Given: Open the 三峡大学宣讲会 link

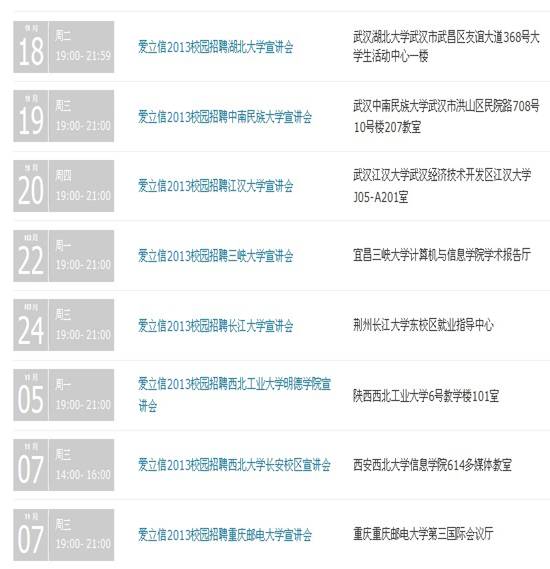Looking at the screenshot, I should (216, 256).
